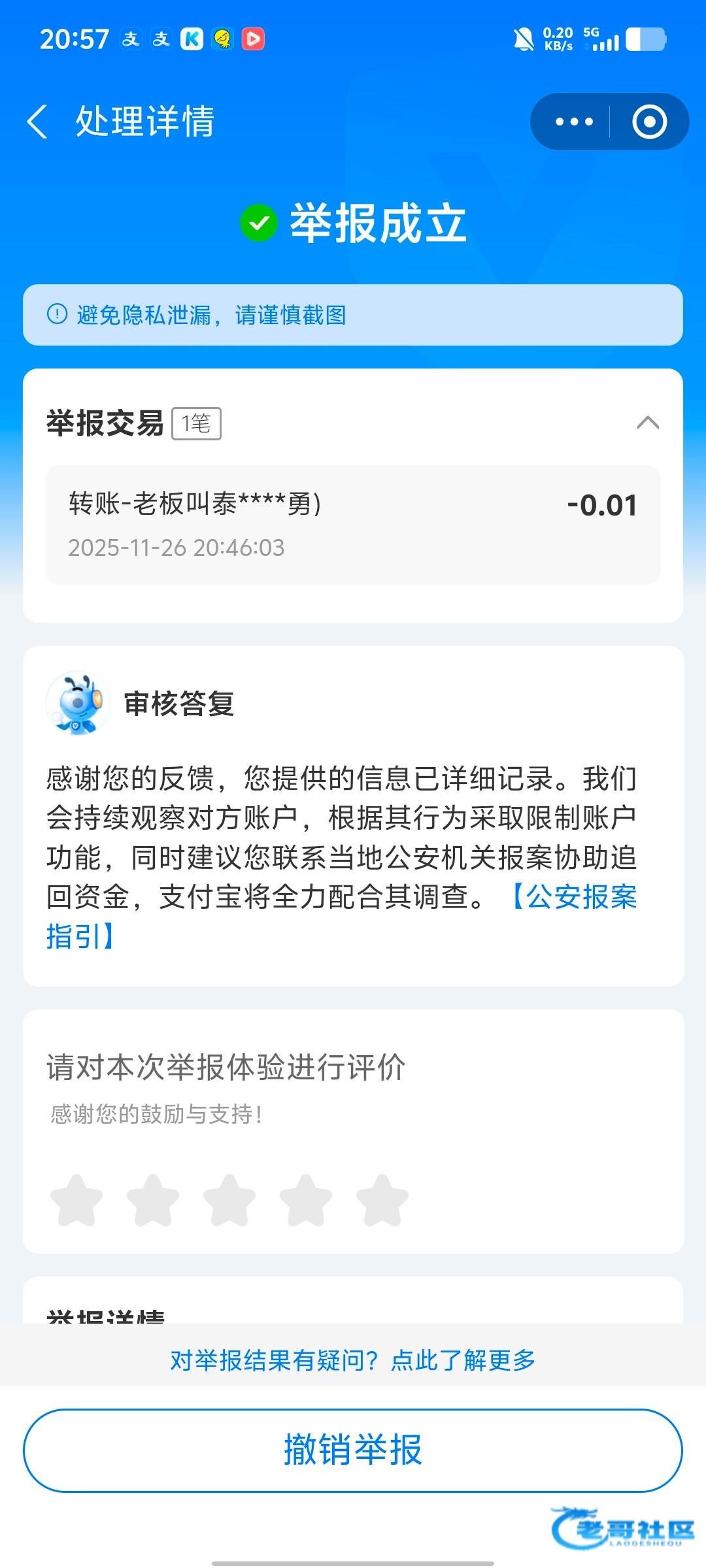Close the mini program via target icon
The image size is (706, 1568).
[649, 122]
